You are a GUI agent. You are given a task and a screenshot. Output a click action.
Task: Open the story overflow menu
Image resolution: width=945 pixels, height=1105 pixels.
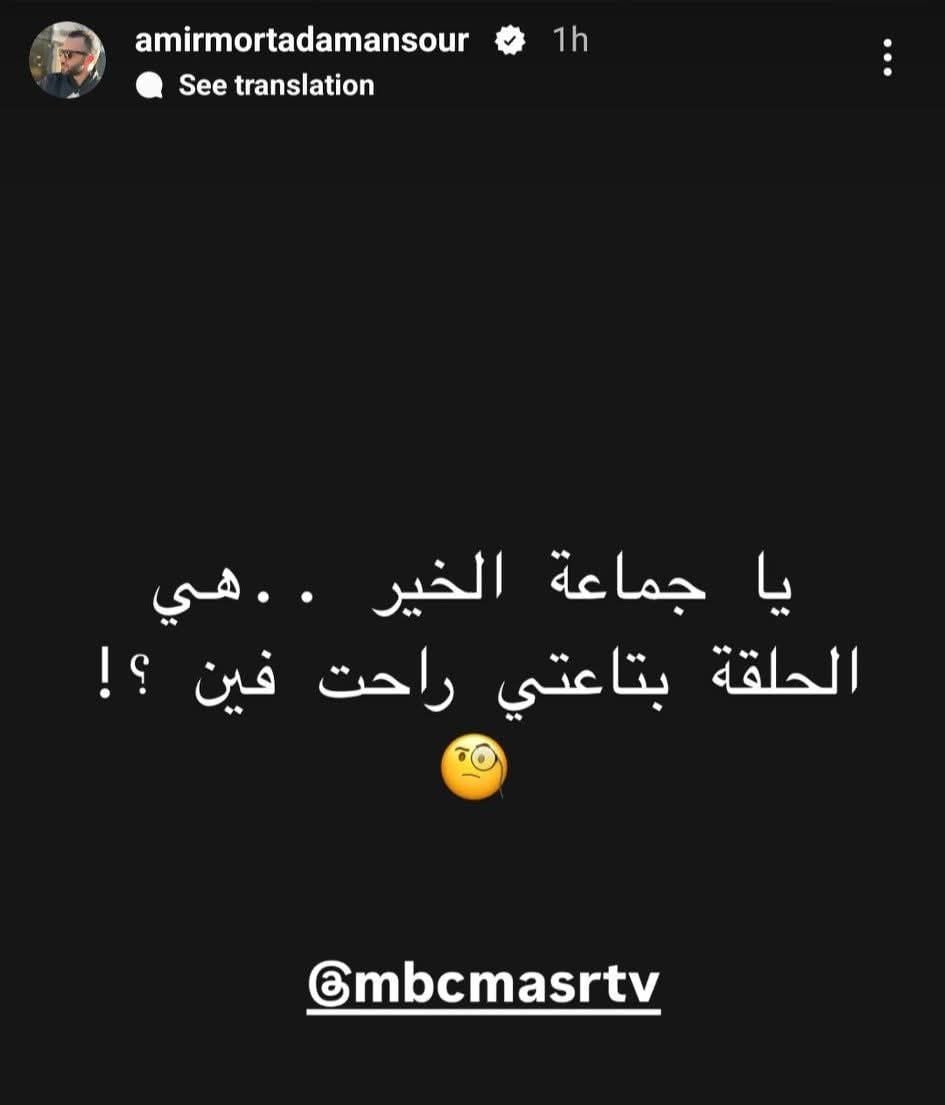point(887,58)
